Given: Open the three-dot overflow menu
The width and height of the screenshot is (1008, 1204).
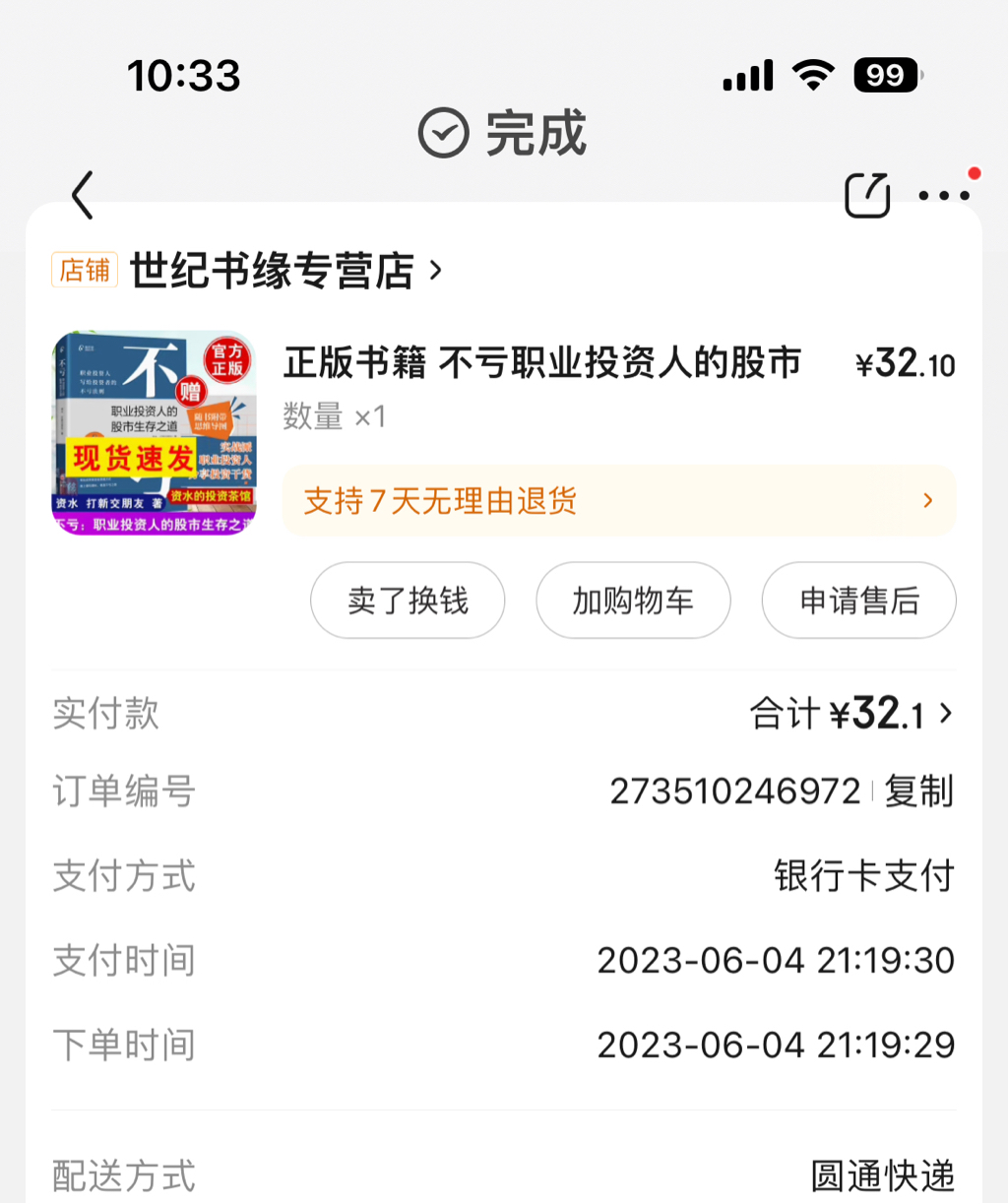Looking at the screenshot, I should (944, 195).
